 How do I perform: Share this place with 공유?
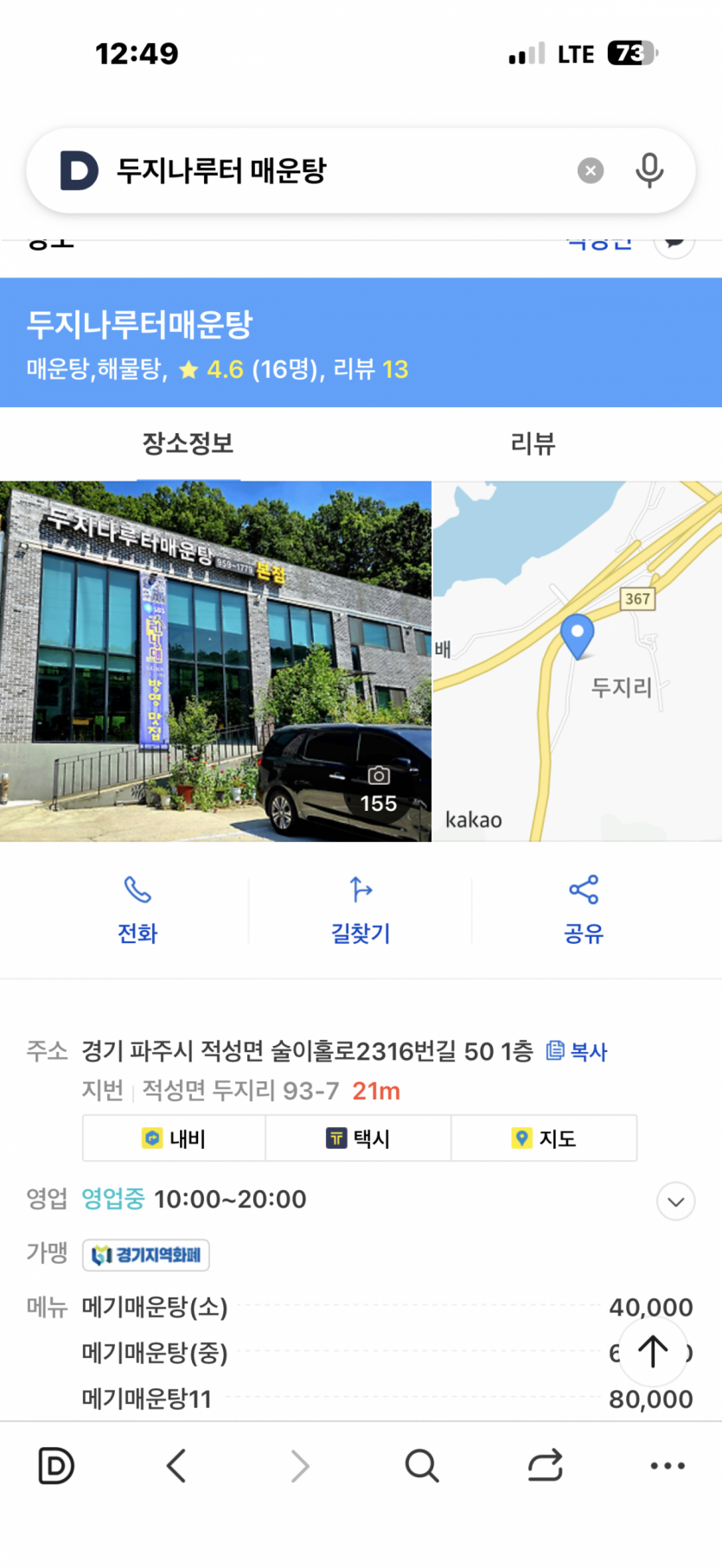tap(584, 911)
